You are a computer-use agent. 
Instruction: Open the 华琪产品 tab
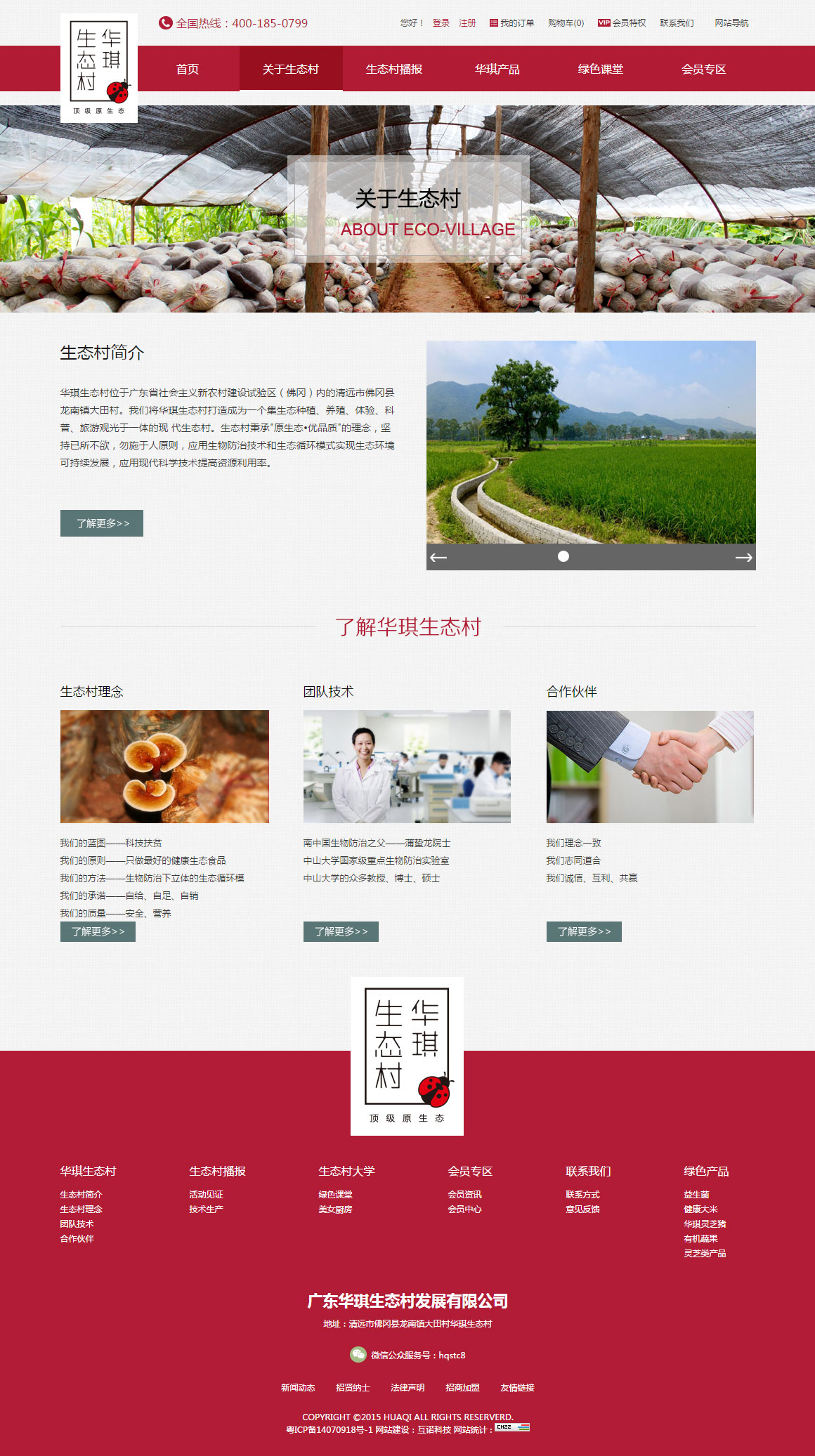pyautogui.click(x=497, y=69)
